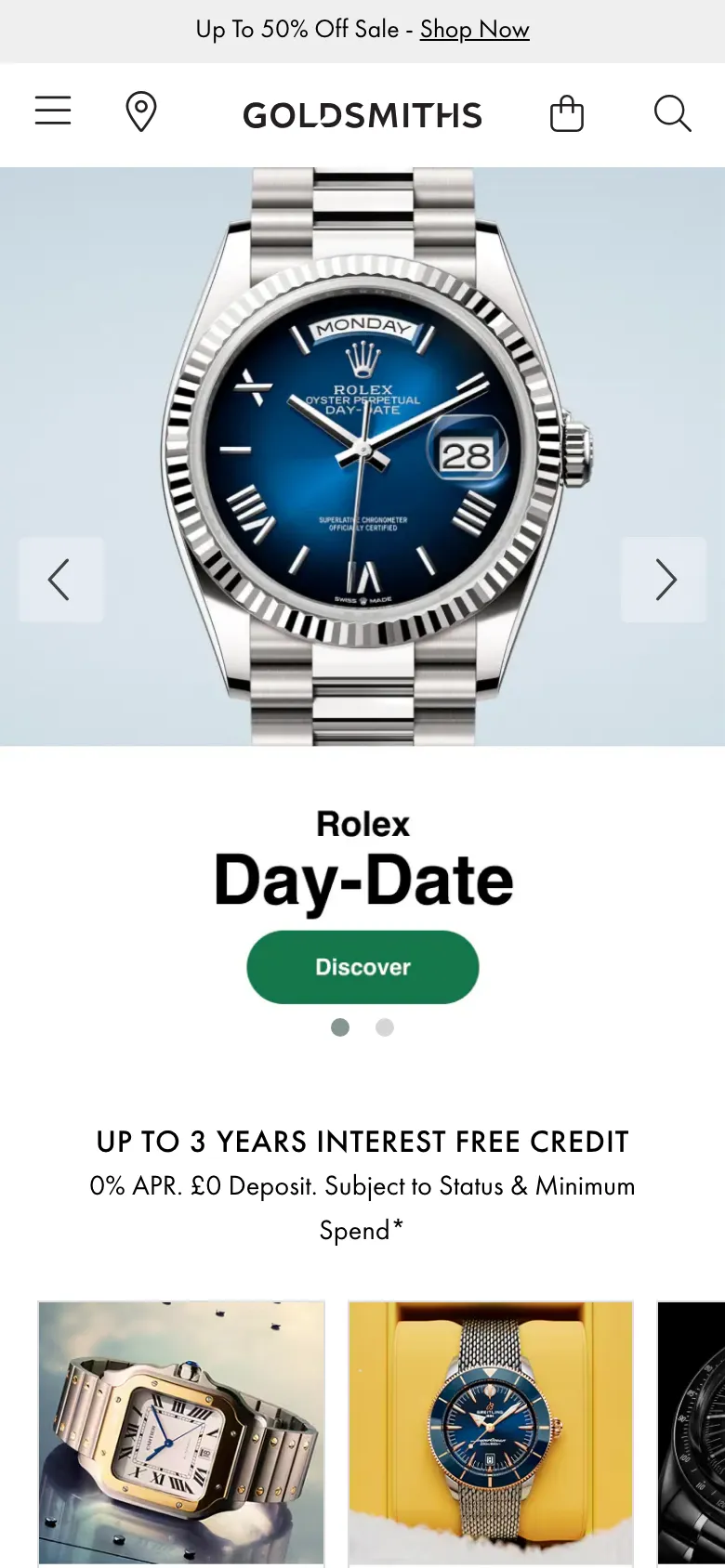
Task: Show the previous carousel slide
Action: [60, 580]
